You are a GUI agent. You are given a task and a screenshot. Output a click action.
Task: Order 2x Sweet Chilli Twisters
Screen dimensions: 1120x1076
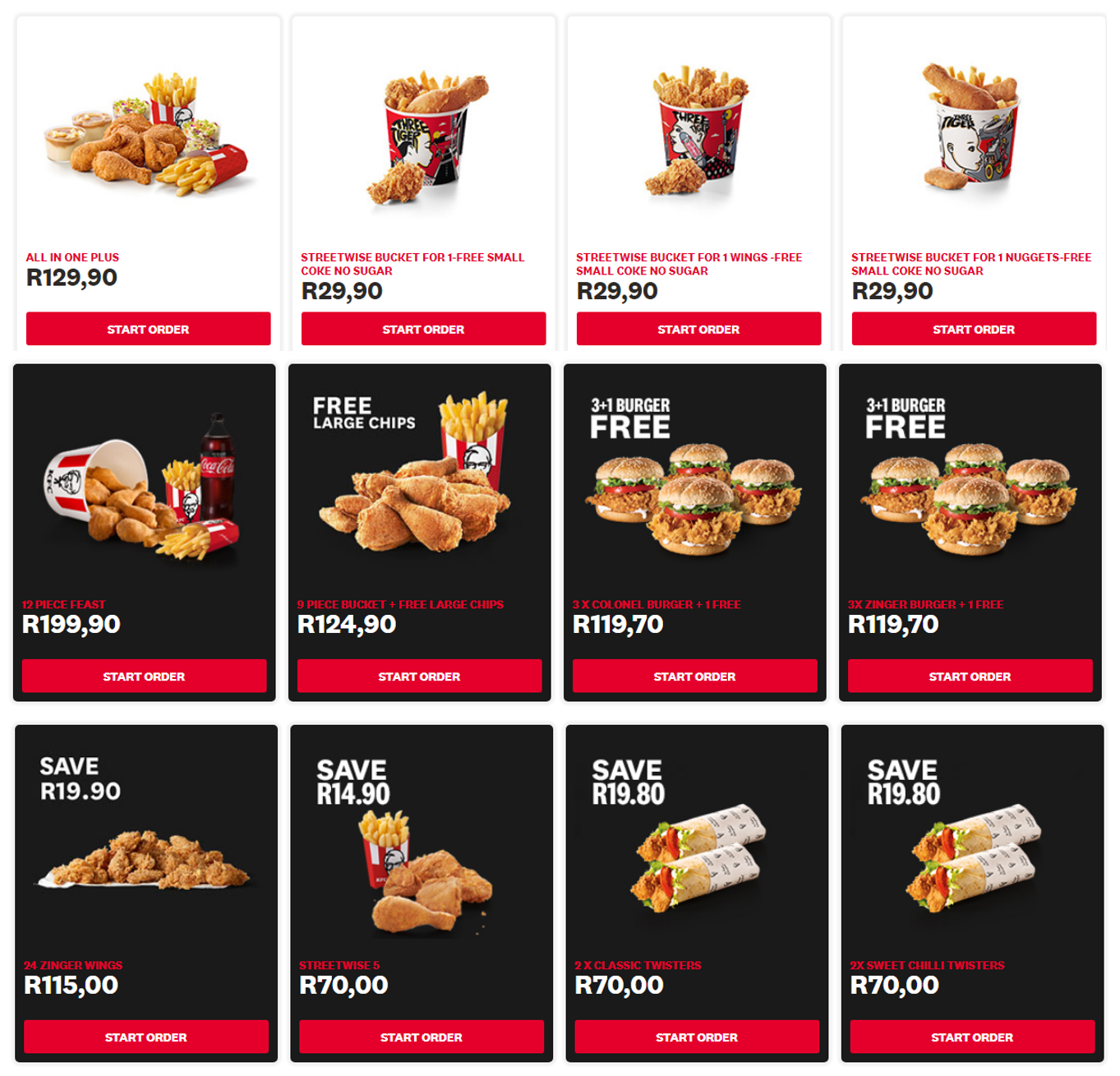pyautogui.click(x=972, y=1037)
